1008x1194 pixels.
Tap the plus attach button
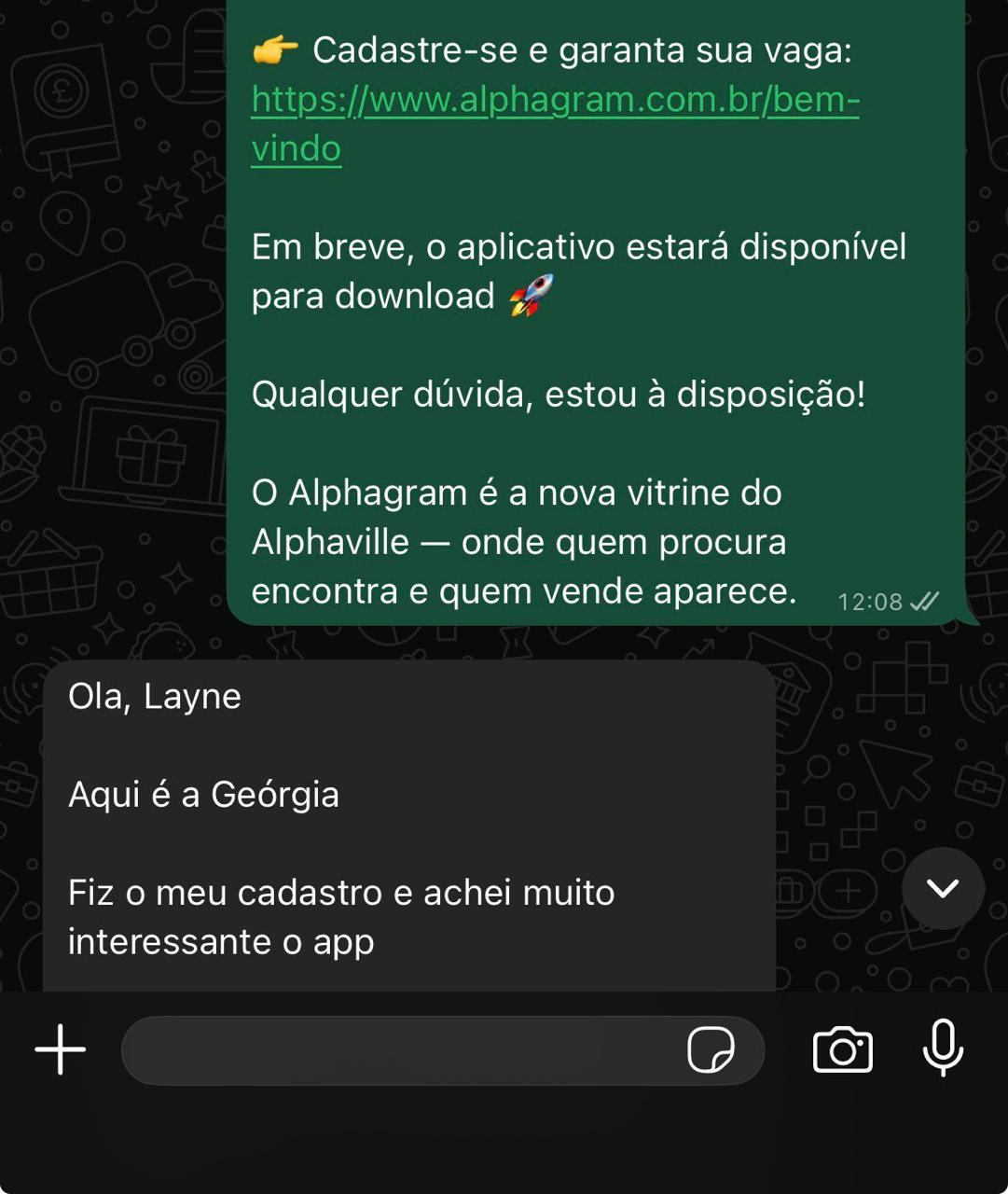click(x=61, y=1049)
